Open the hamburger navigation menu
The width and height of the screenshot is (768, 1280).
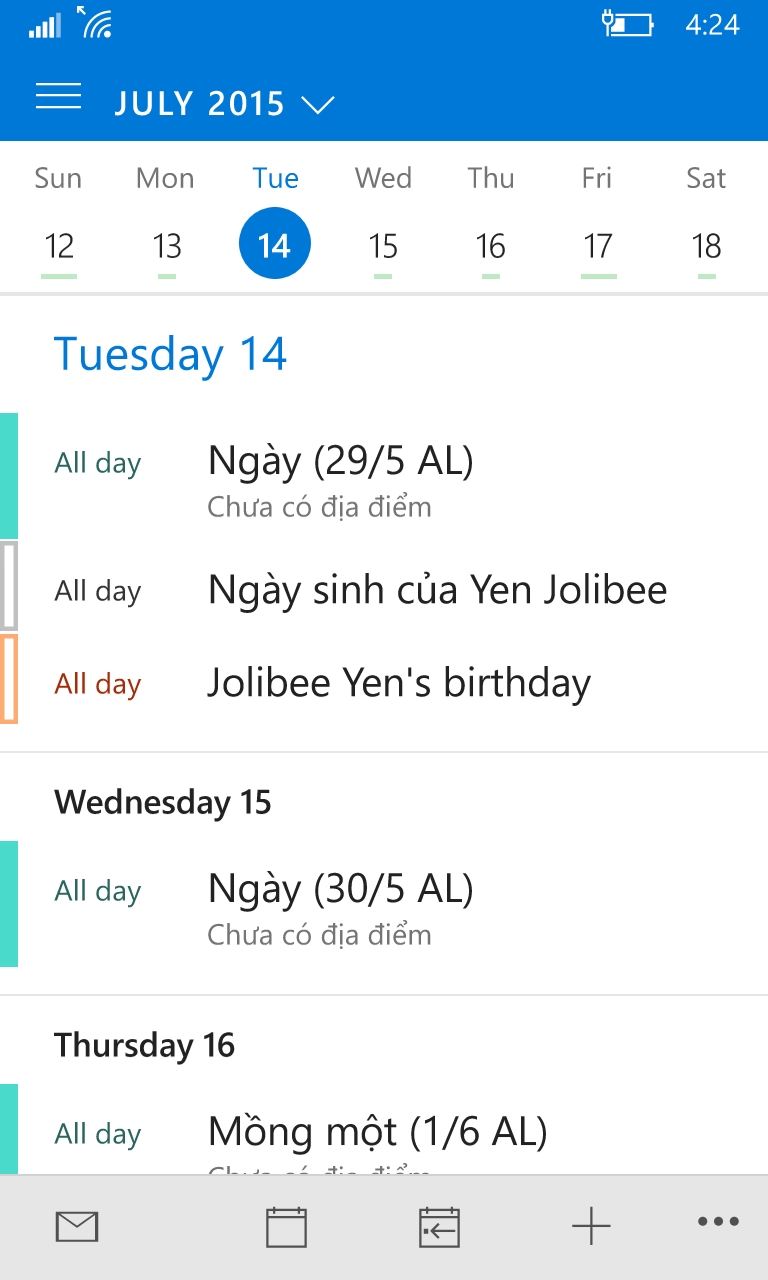tap(58, 97)
